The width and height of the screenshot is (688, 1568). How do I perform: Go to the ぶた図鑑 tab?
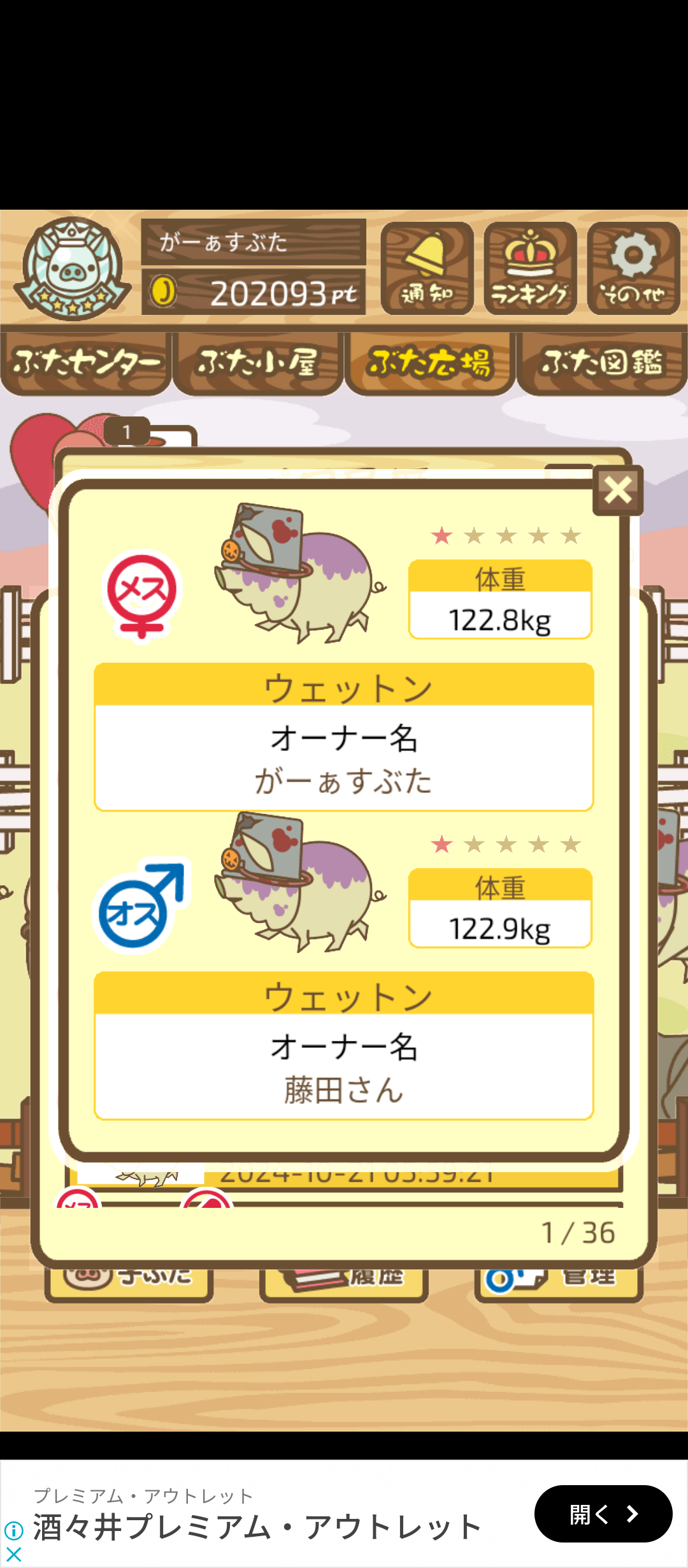[602, 362]
